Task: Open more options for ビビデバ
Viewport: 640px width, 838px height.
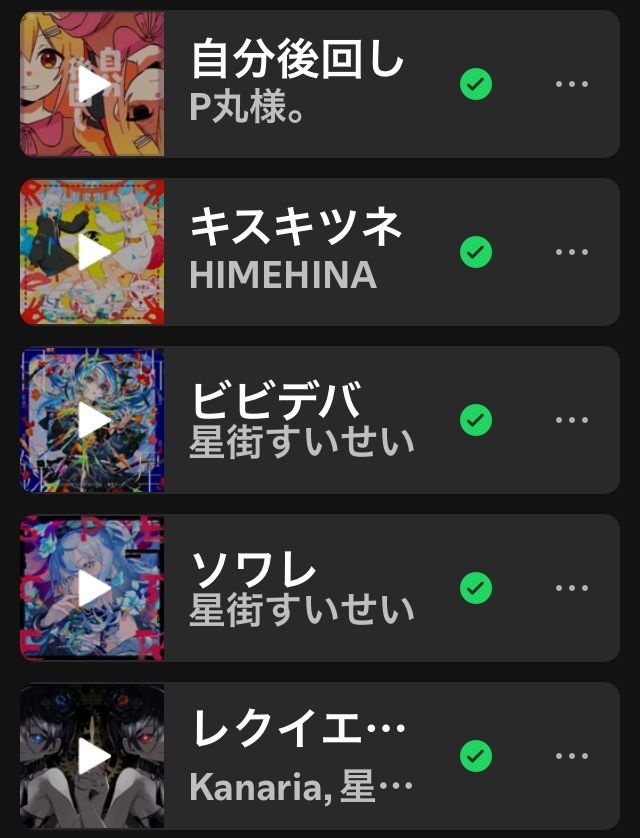Action: [x=571, y=420]
